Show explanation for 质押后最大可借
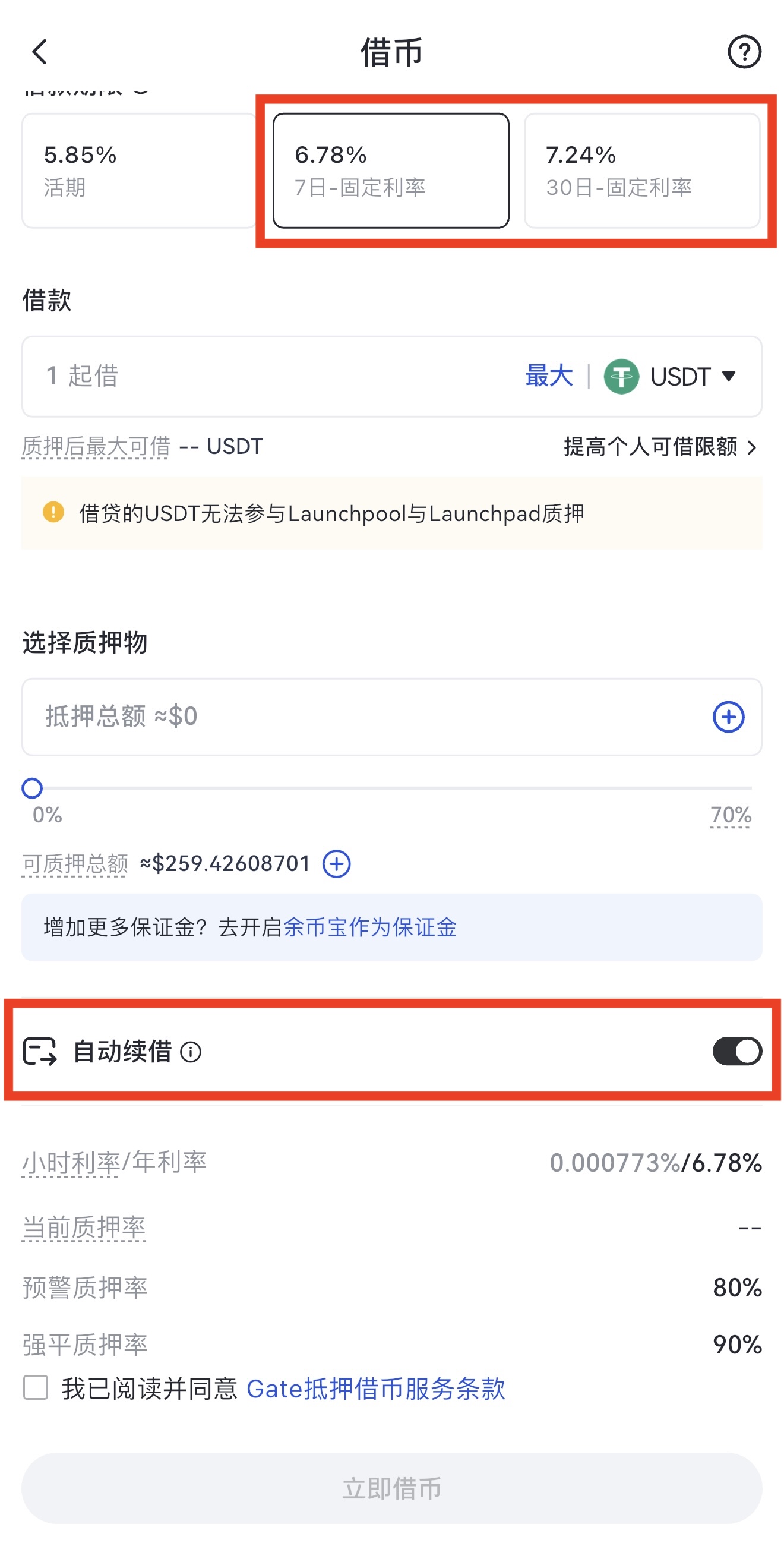Viewport: 784px width, 1565px height. [96, 447]
